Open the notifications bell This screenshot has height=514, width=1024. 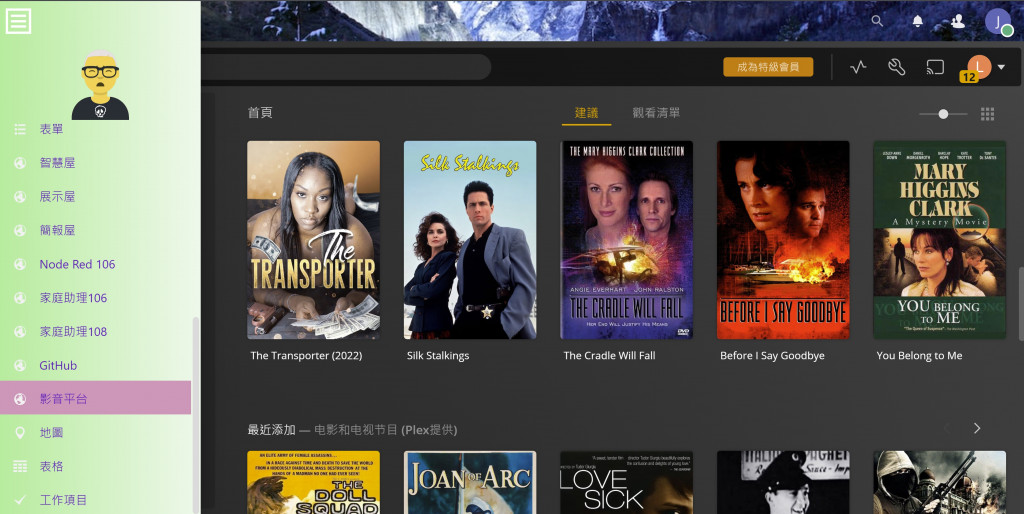click(x=917, y=21)
